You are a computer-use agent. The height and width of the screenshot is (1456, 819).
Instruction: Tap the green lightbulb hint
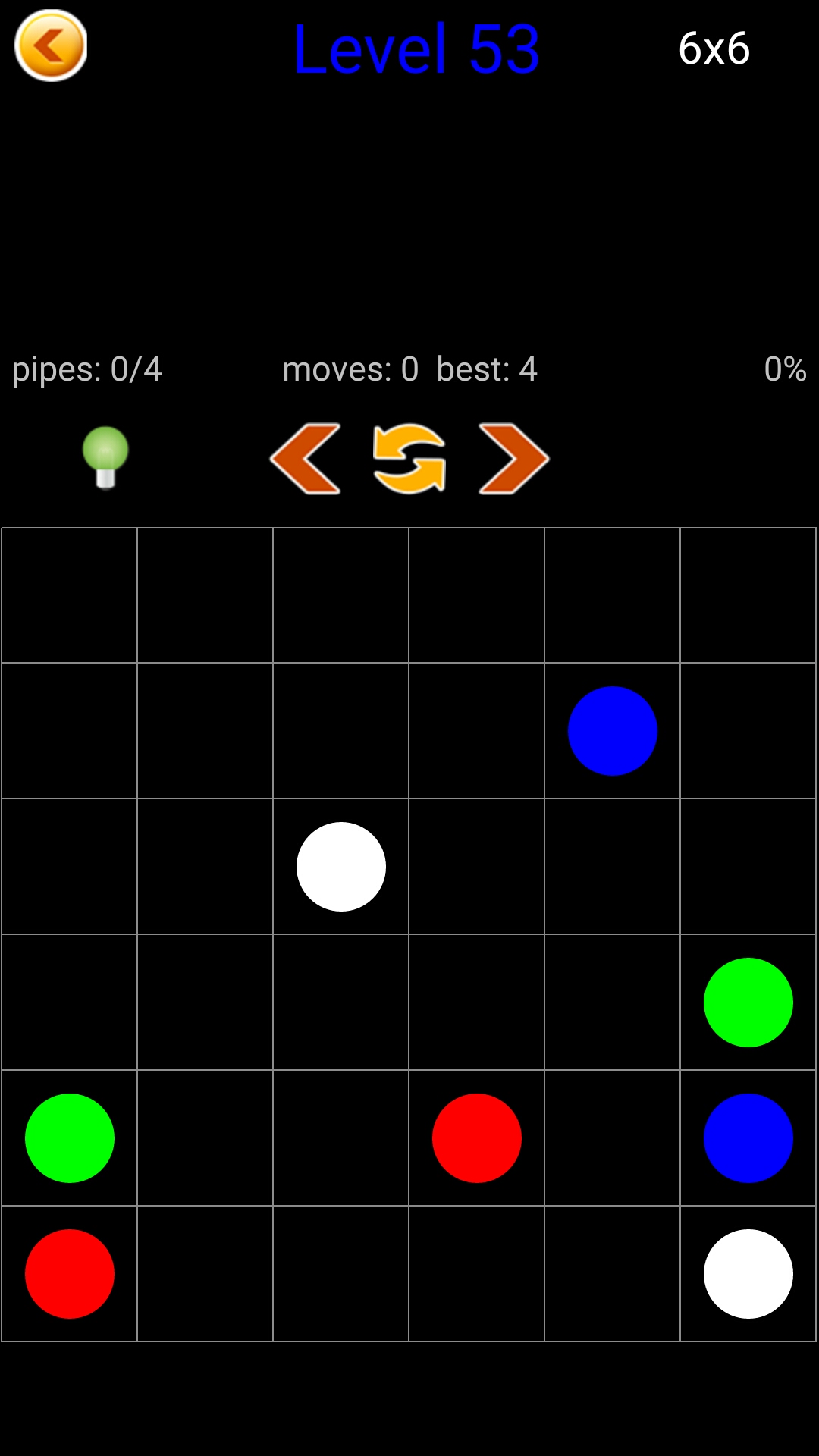[105, 457]
